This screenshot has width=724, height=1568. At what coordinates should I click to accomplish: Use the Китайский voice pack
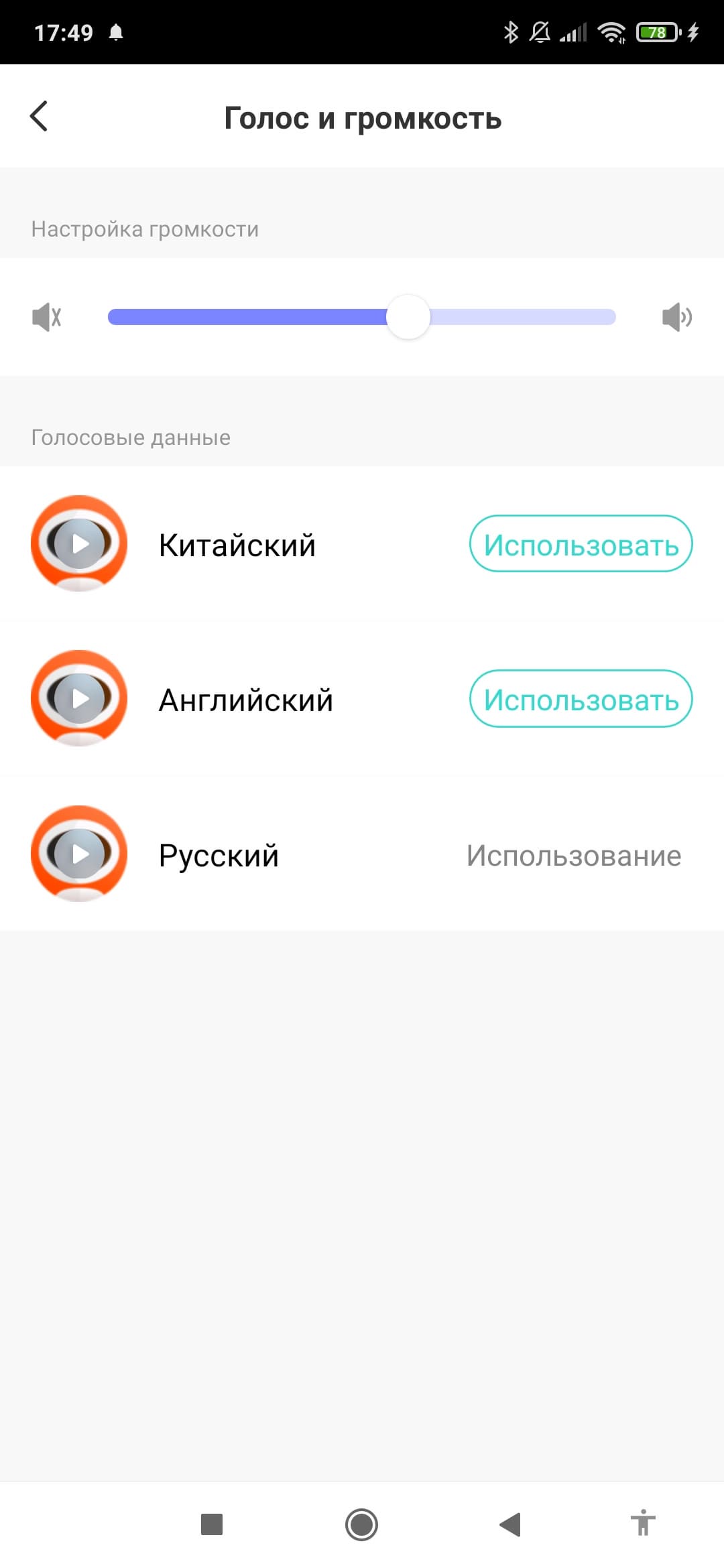coord(581,544)
